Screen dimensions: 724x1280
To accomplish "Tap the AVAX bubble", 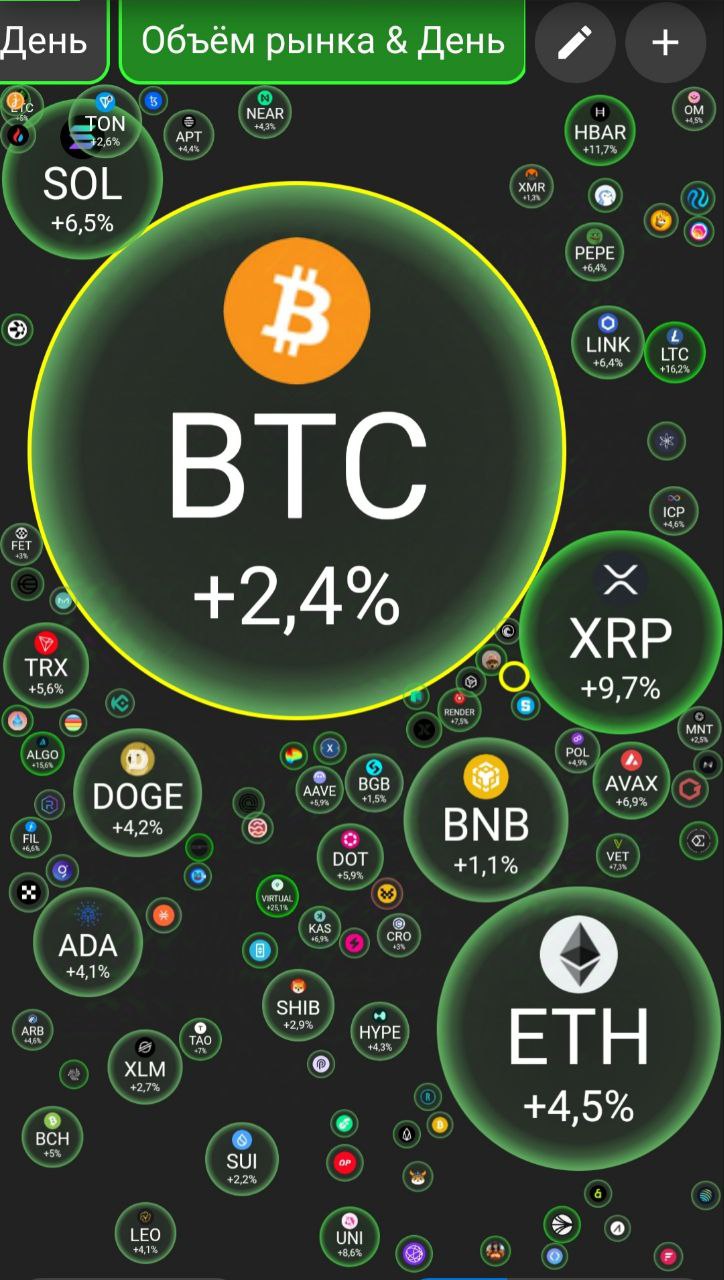I will pos(631,780).
